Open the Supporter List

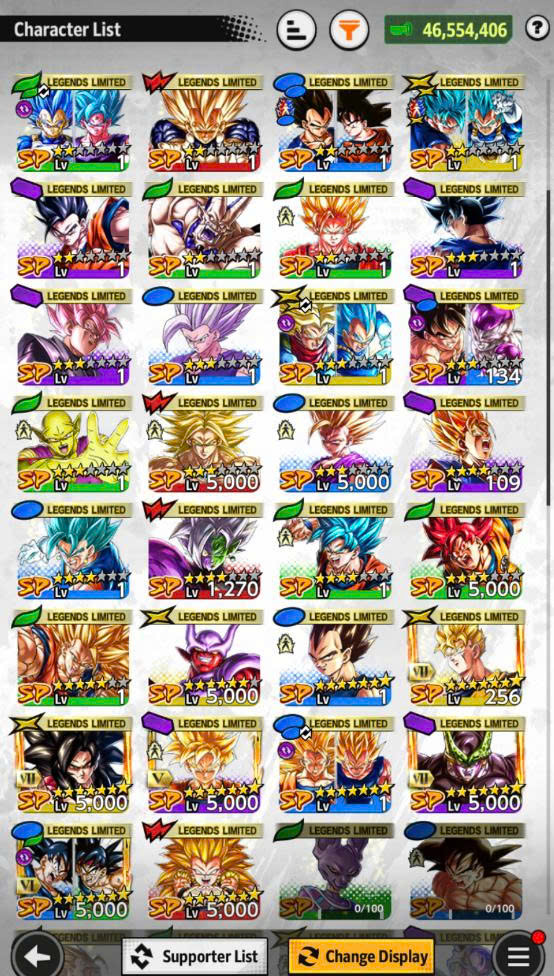[195, 955]
